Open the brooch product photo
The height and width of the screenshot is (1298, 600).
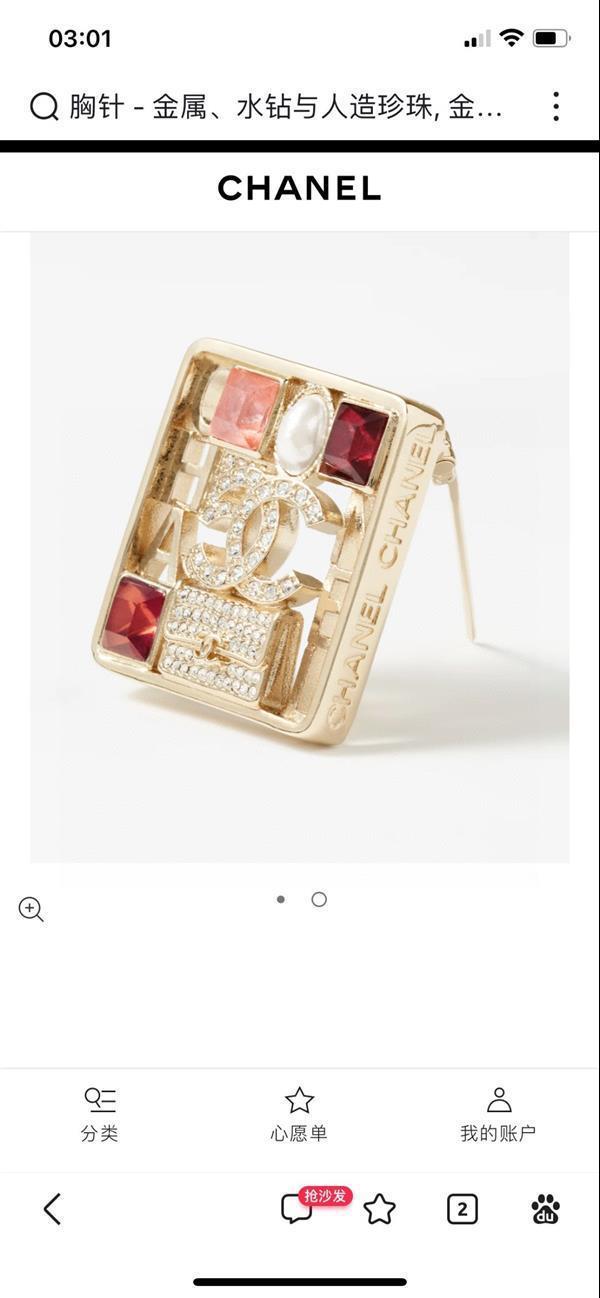(x=300, y=545)
